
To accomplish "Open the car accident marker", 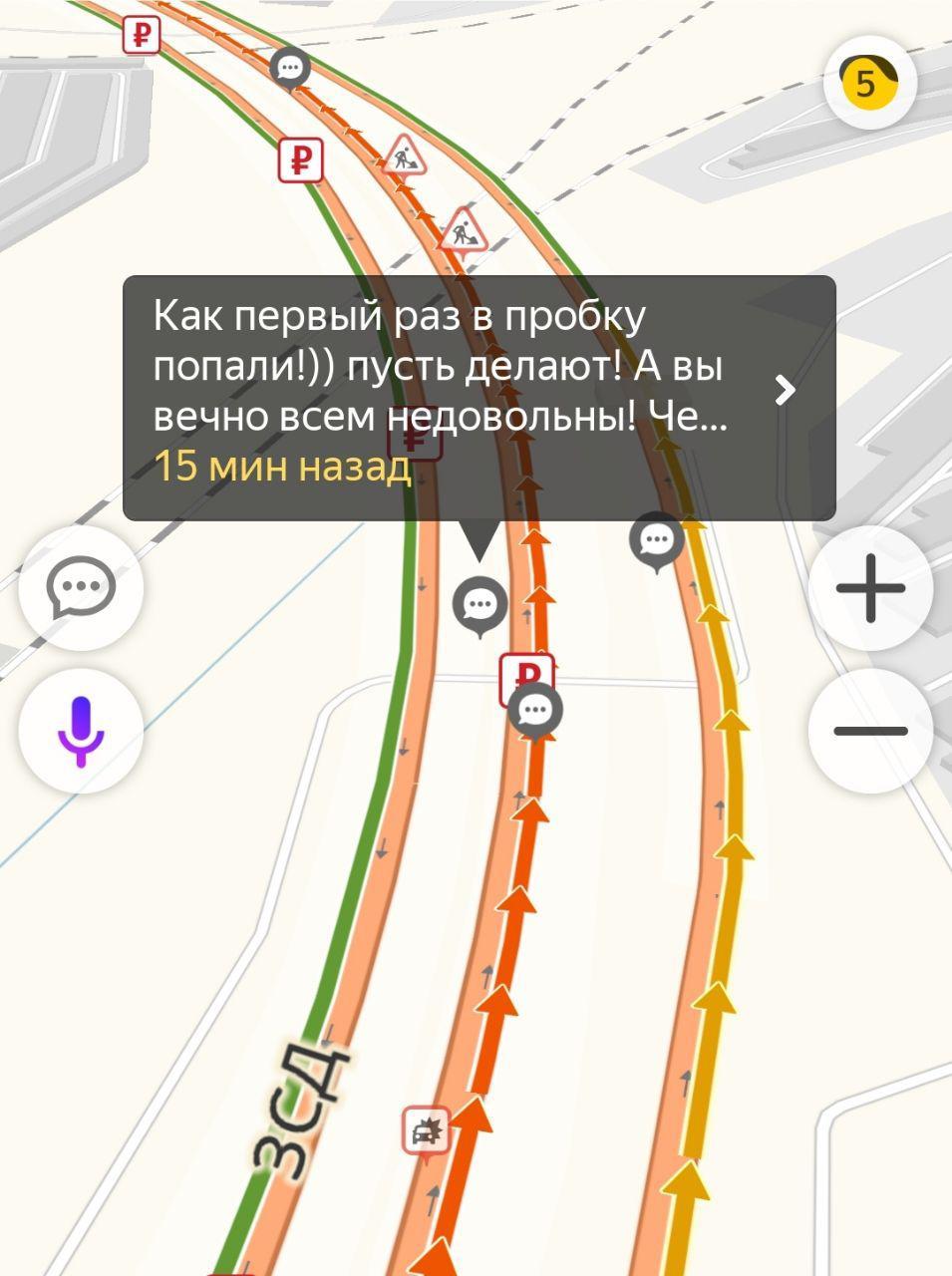I will tap(427, 1131).
